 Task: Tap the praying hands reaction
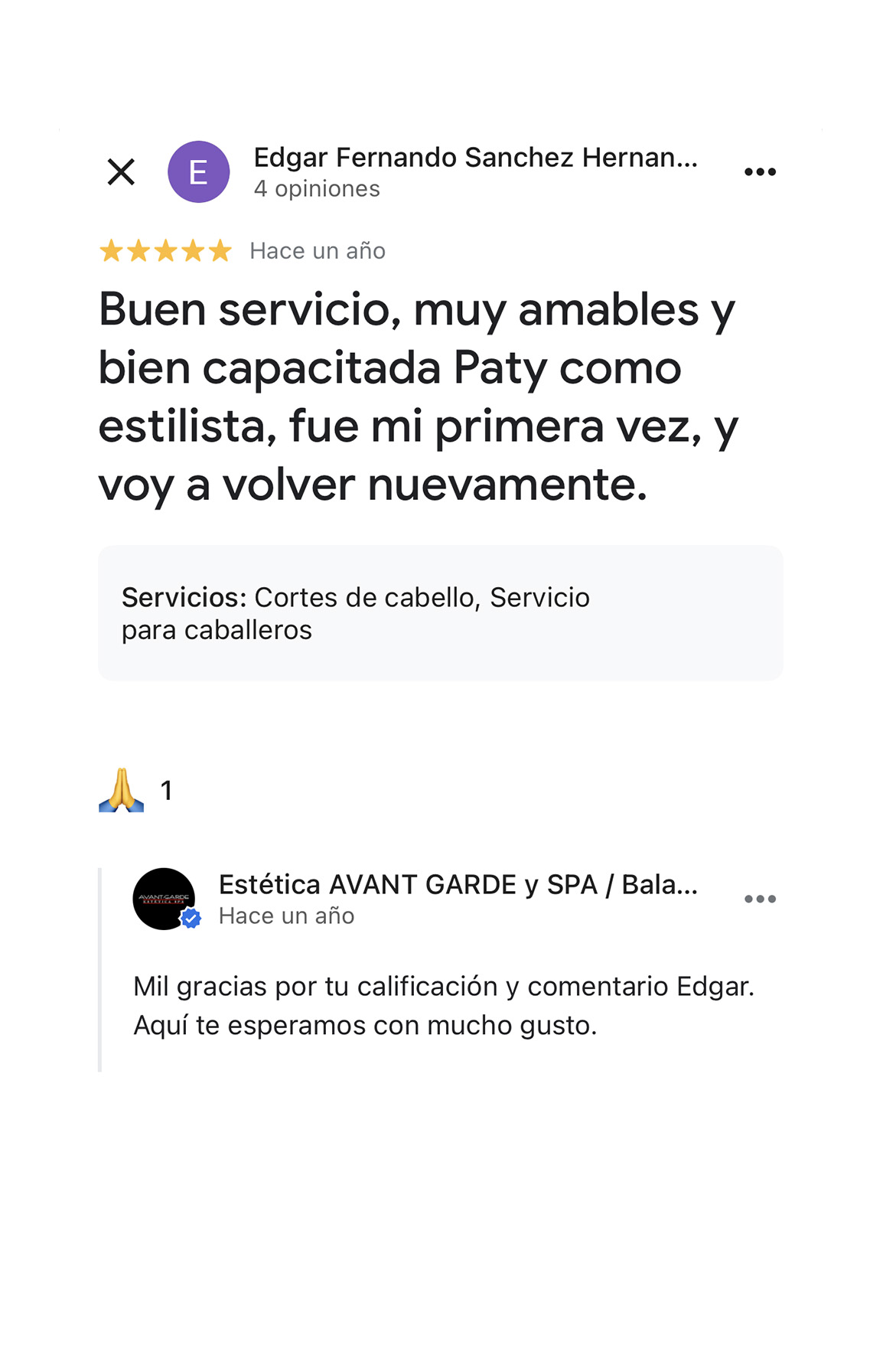point(122,790)
